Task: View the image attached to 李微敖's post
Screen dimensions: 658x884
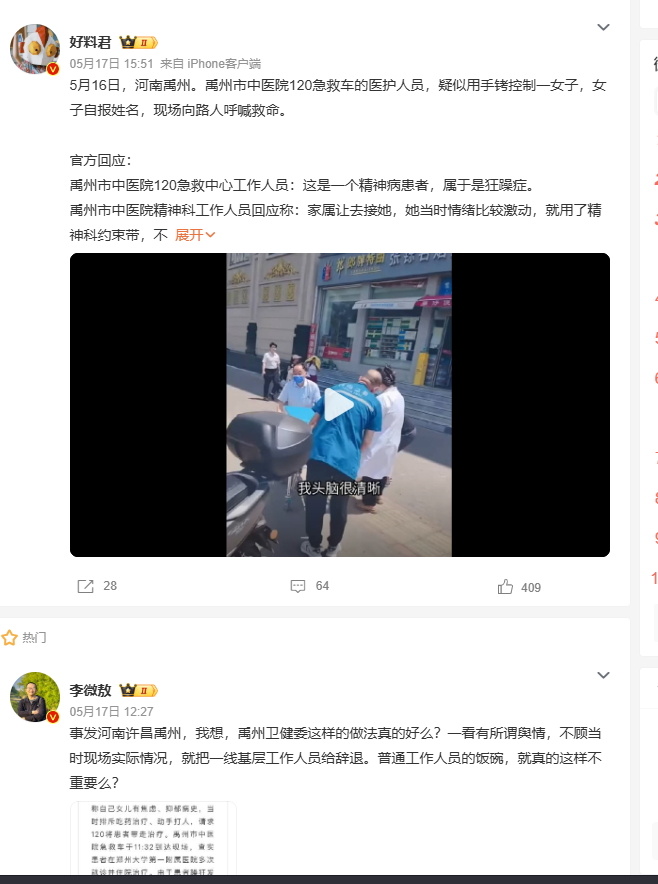Action: click(153, 840)
